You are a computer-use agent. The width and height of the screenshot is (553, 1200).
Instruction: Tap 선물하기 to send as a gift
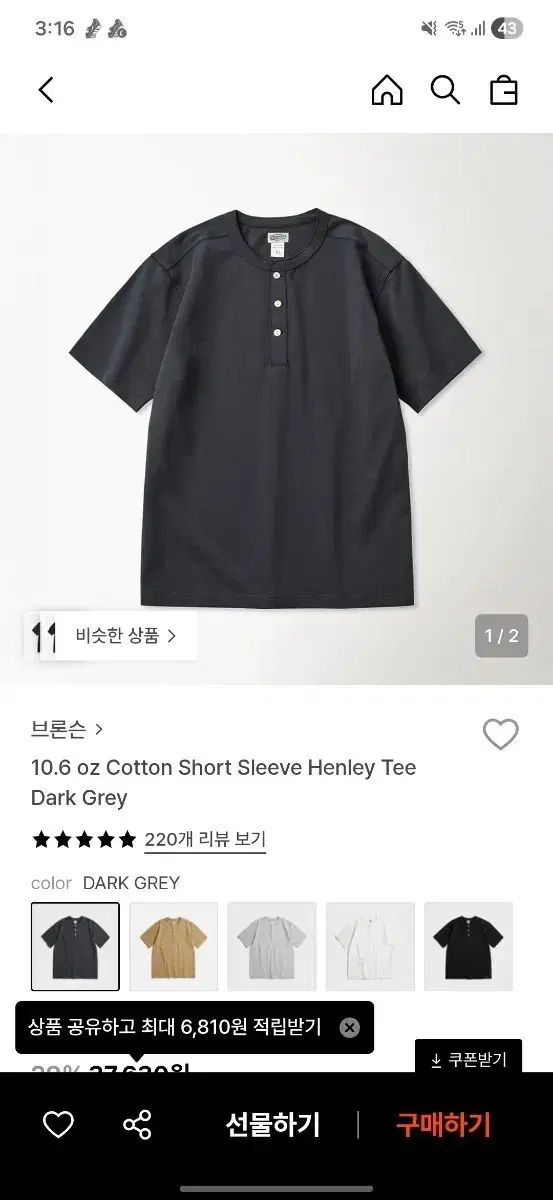pos(273,1125)
